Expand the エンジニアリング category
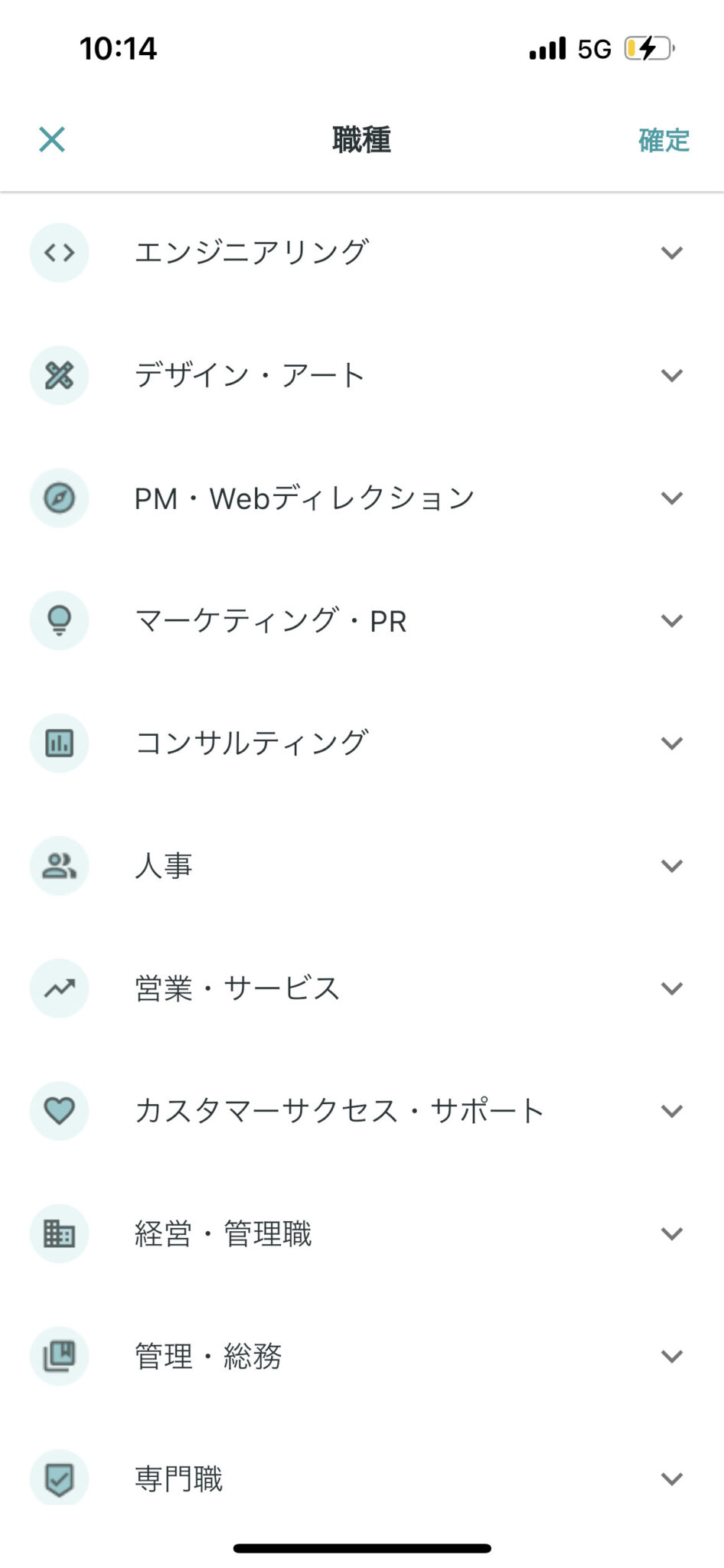 coord(671,253)
